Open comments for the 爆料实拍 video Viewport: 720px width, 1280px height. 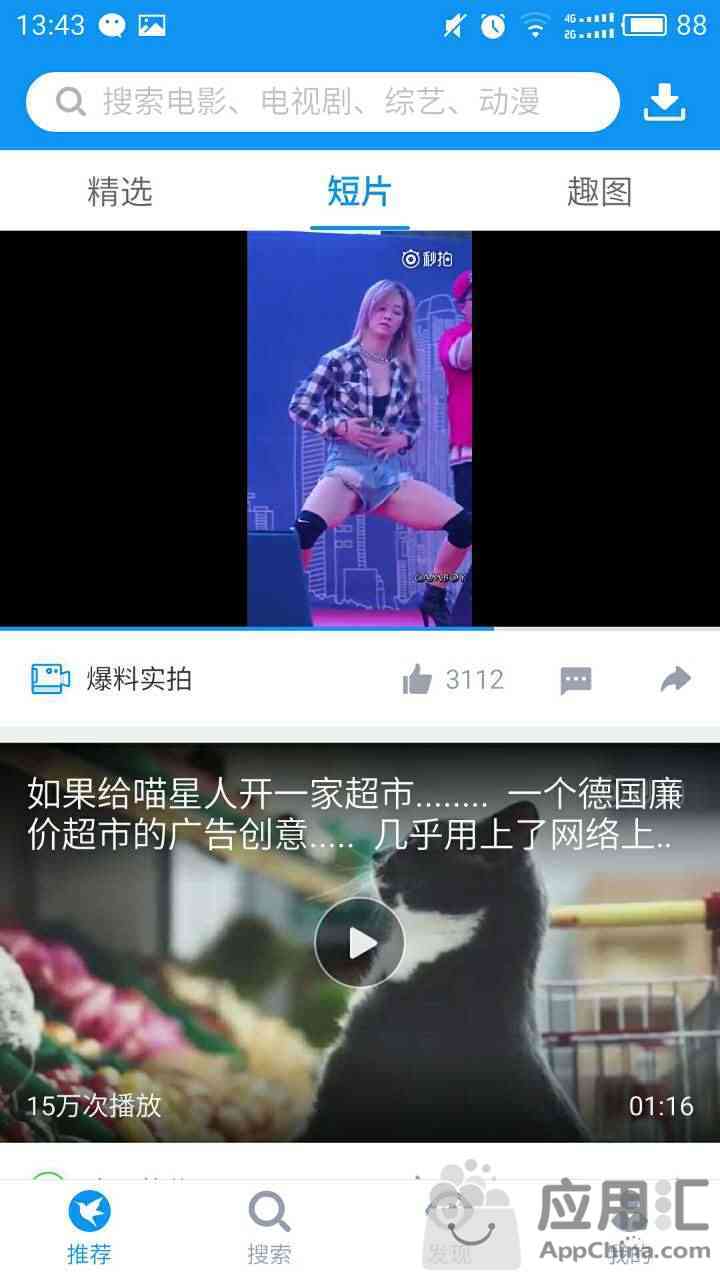click(576, 681)
